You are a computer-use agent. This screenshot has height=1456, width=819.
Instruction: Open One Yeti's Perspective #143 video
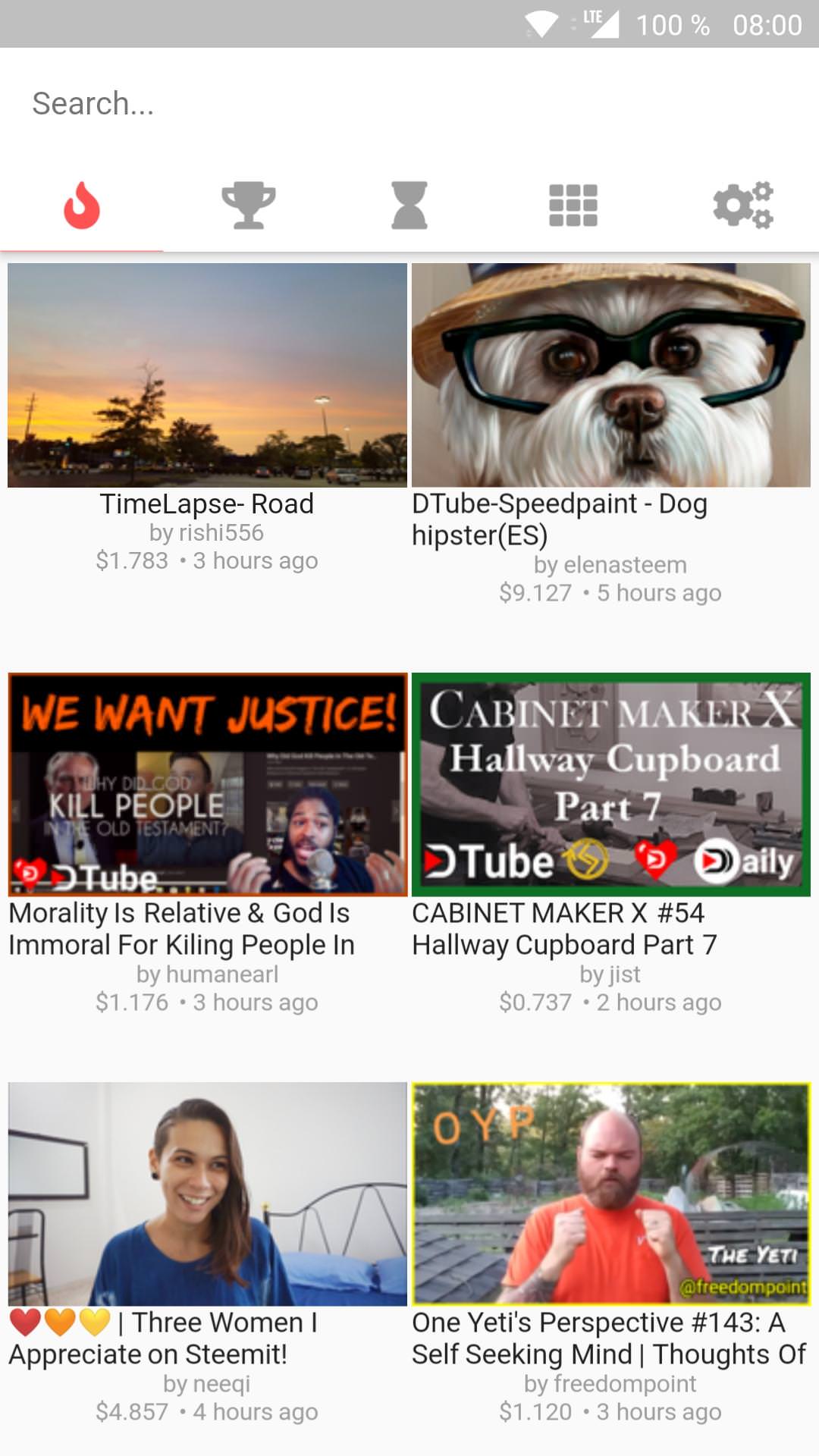pos(611,1194)
